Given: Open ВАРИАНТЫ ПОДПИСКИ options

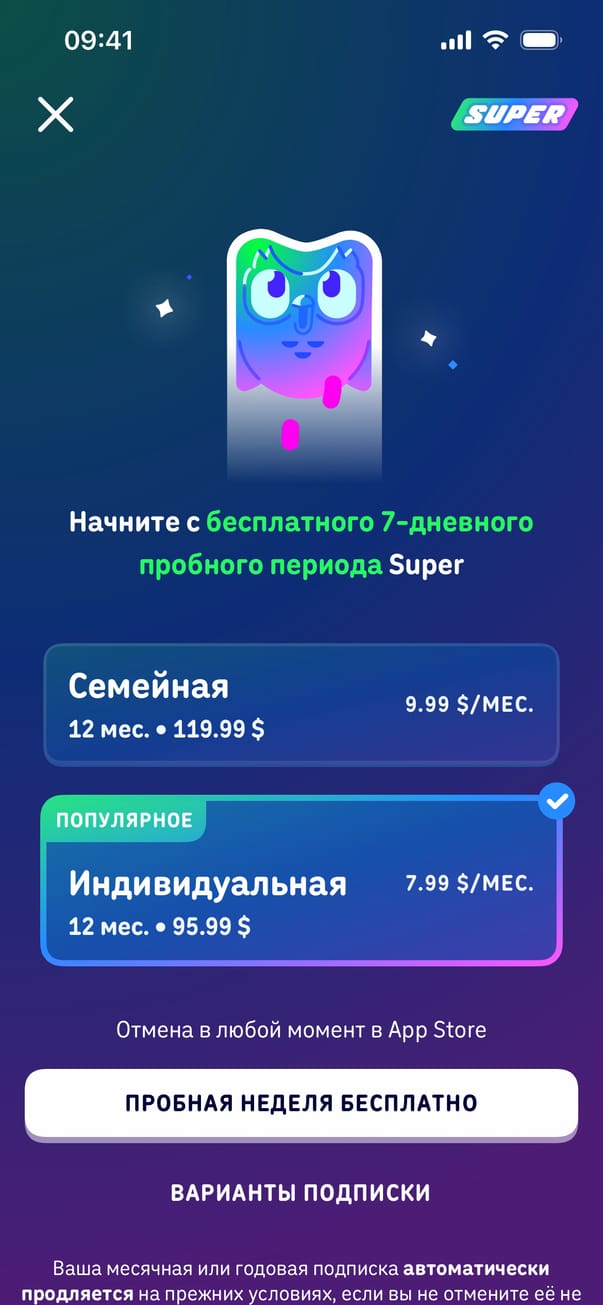Looking at the screenshot, I should 301,1193.
